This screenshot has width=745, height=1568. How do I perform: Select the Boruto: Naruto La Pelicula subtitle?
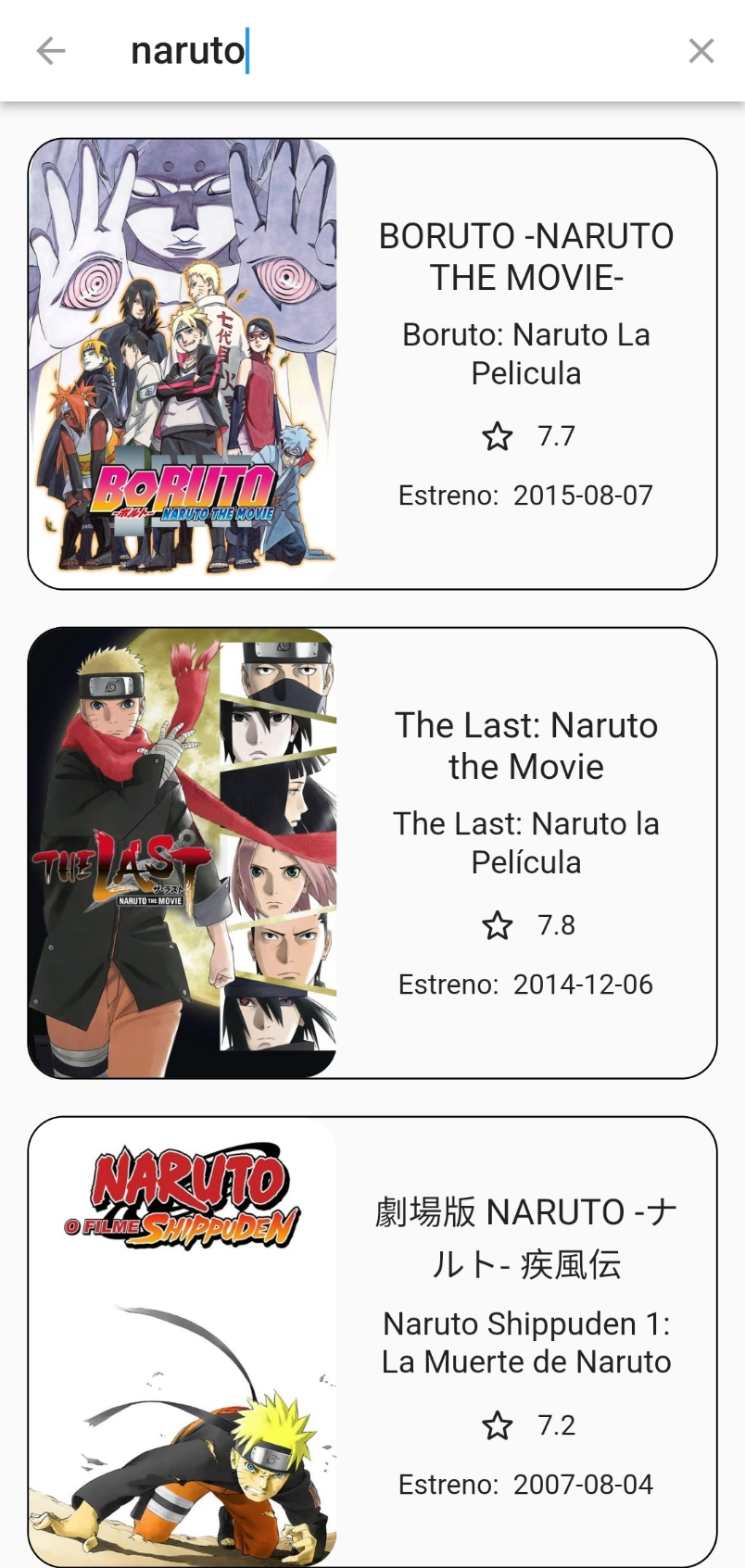[x=525, y=354]
